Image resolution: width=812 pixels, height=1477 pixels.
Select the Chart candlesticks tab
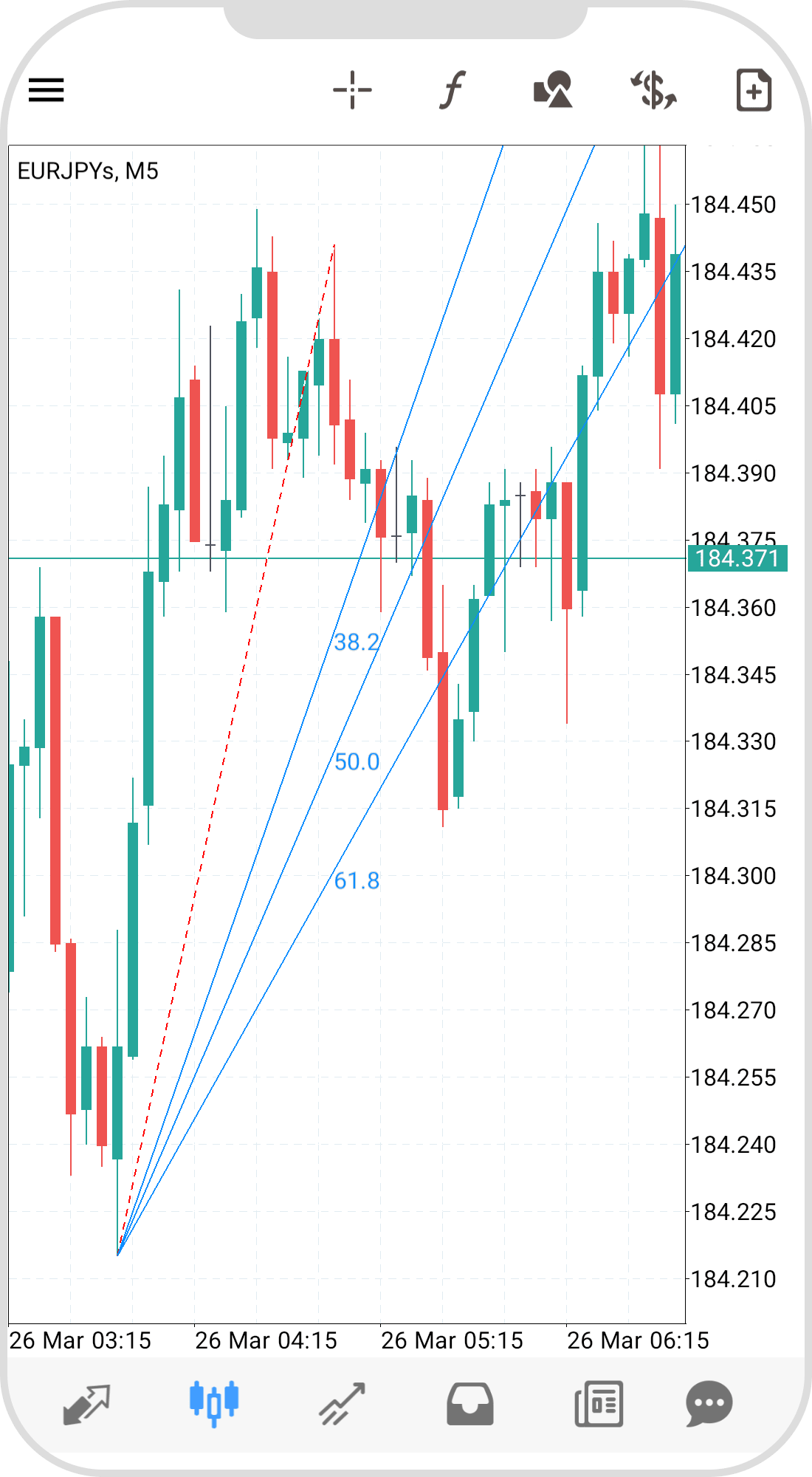pyautogui.click(x=214, y=1402)
